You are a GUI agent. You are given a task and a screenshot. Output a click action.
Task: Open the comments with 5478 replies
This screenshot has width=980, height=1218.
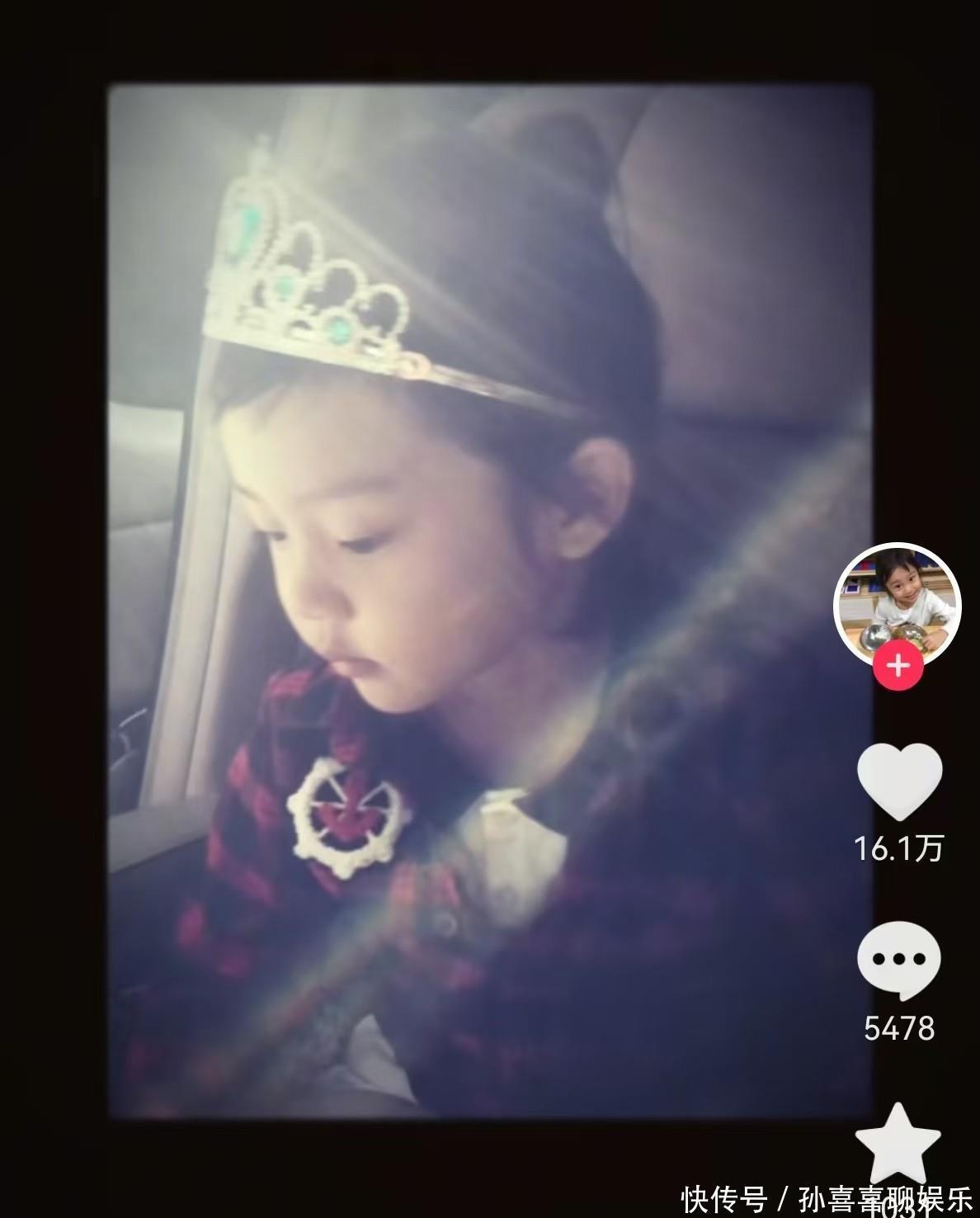(898, 961)
